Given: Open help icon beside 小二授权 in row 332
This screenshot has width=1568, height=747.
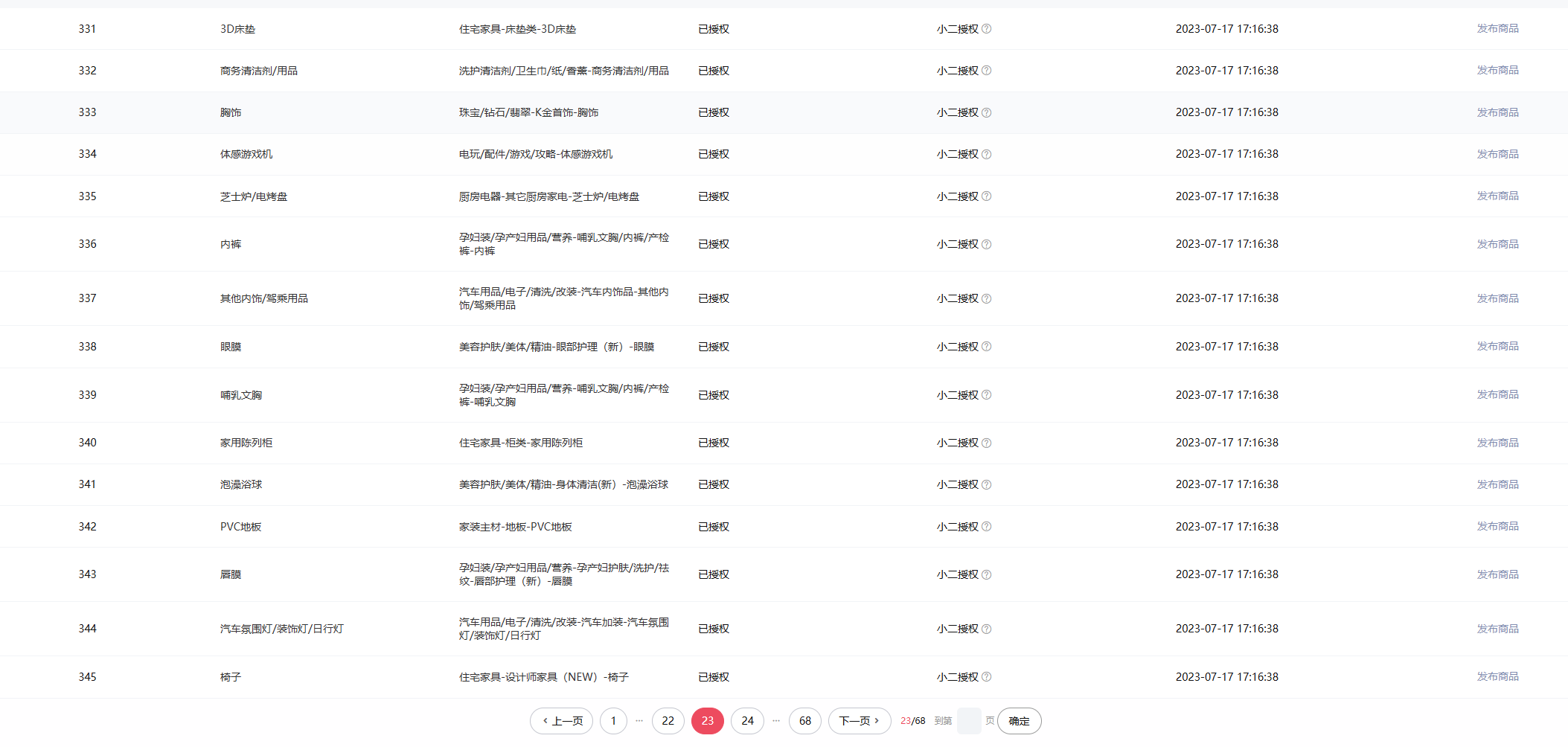Looking at the screenshot, I should pos(986,71).
